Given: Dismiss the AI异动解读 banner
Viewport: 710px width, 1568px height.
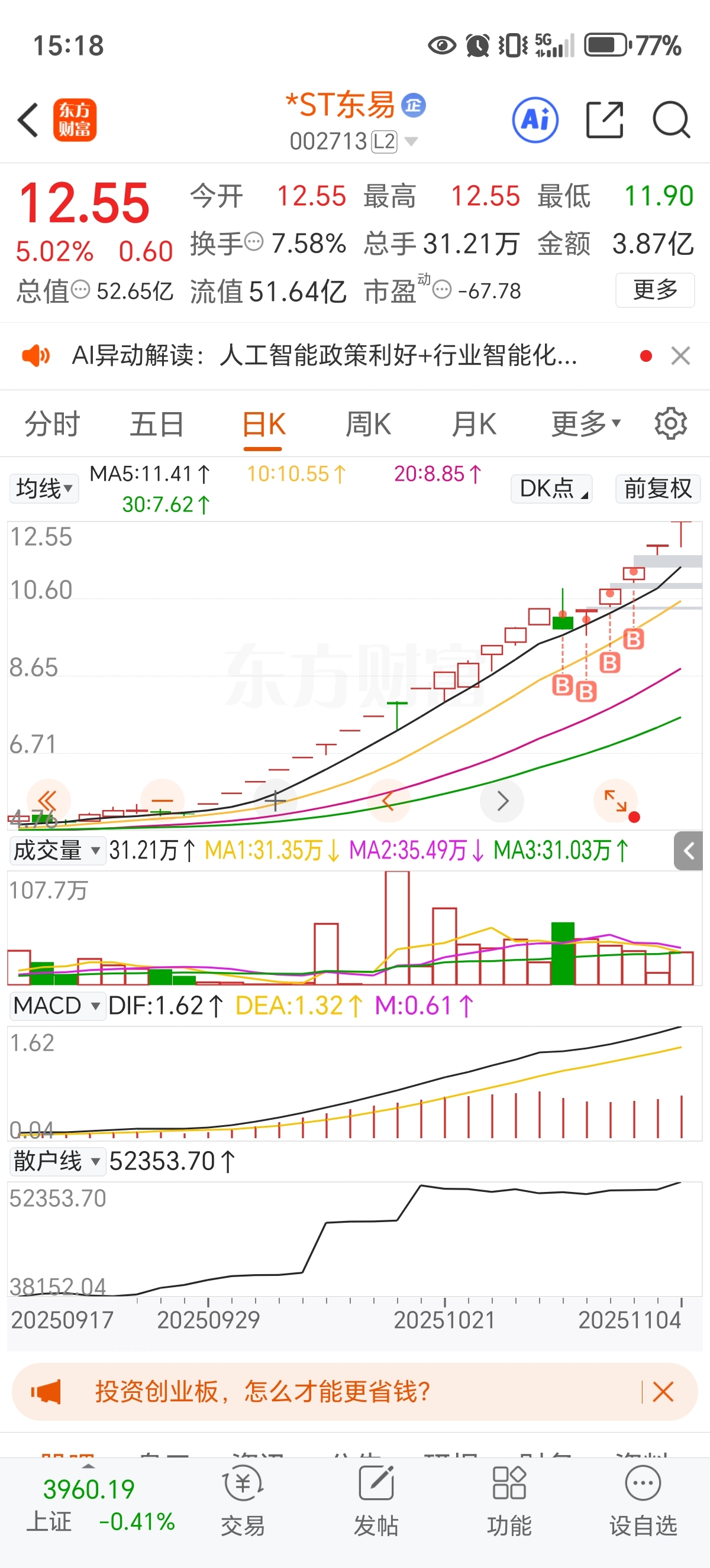Looking at the screenshot, I should (x=680, y=355).
